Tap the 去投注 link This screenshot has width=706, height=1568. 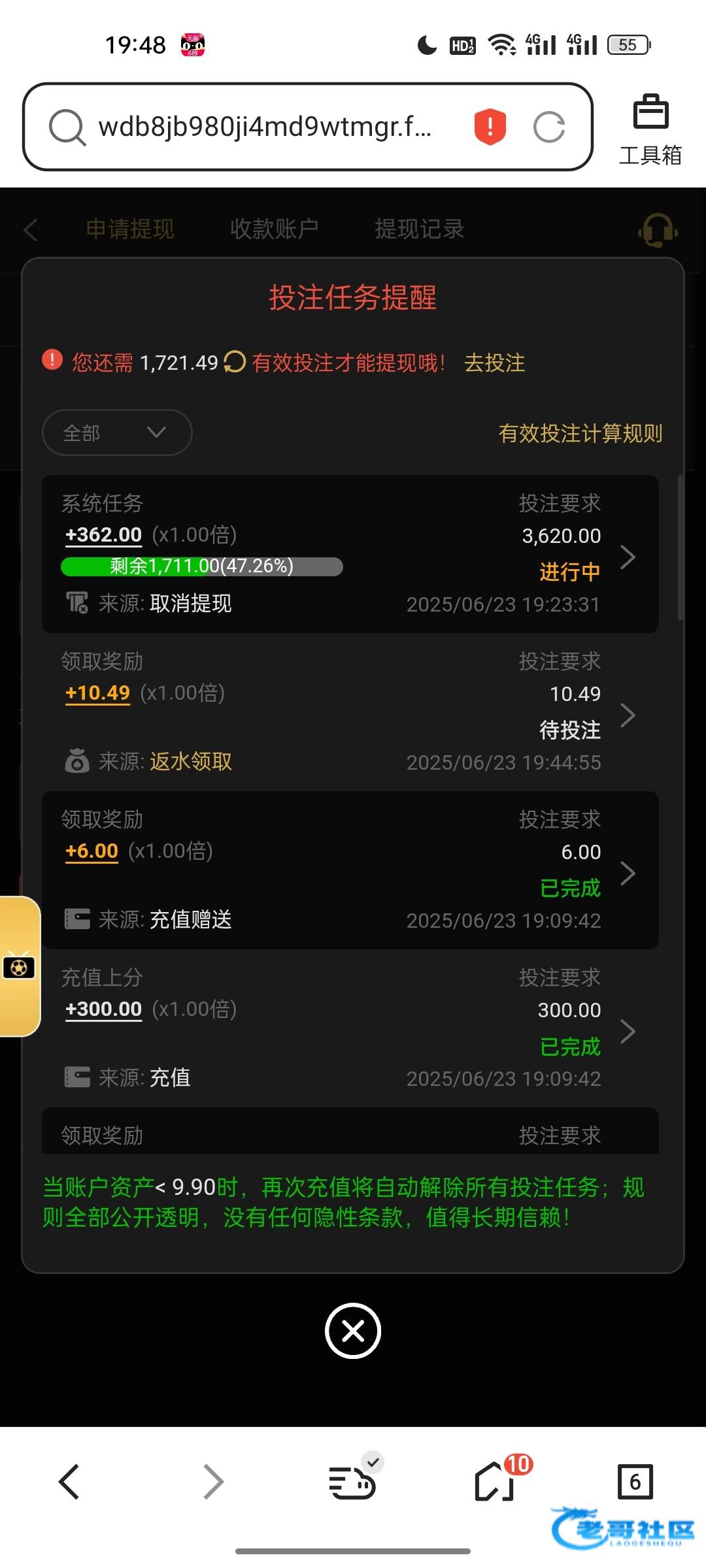point(495,363)
